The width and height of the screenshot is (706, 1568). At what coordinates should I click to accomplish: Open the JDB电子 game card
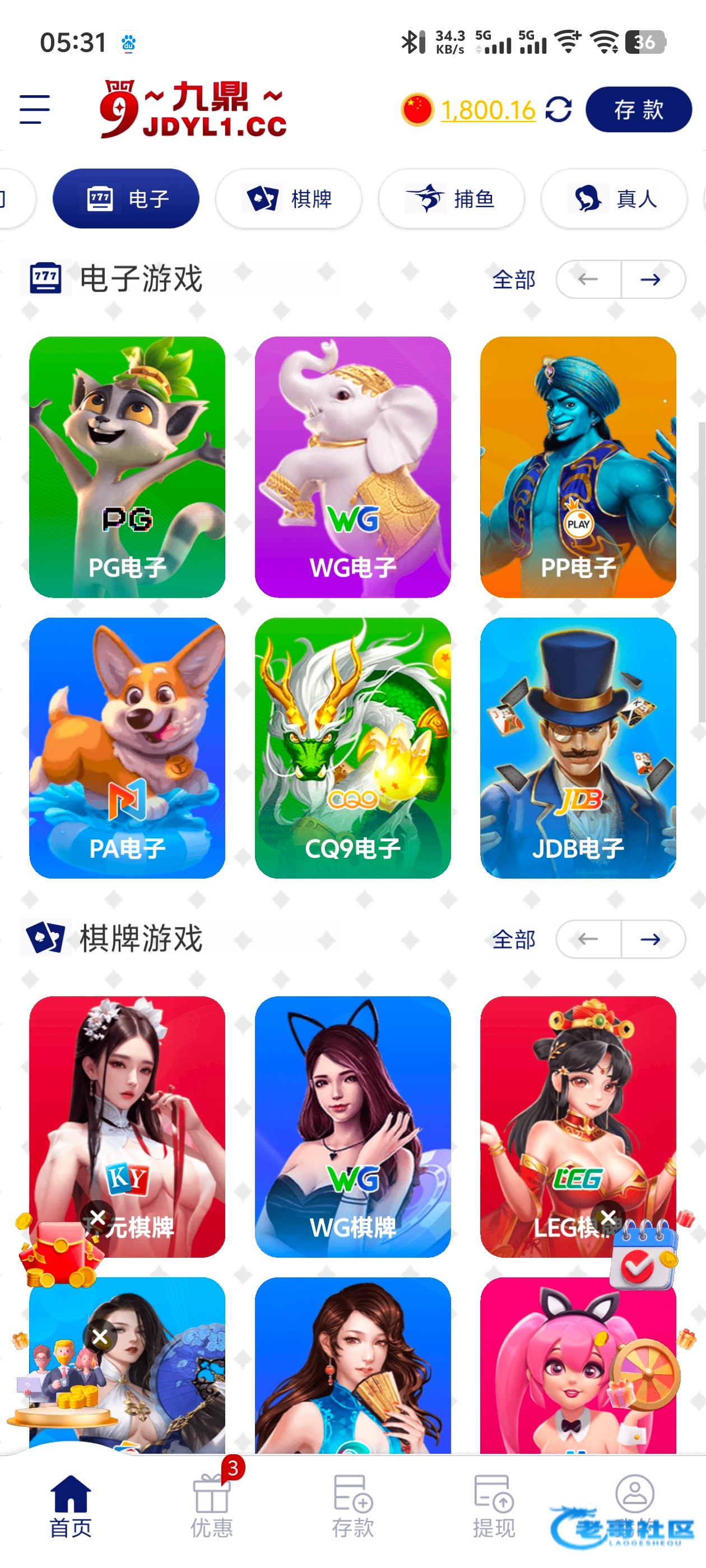[x=578, y=748]
